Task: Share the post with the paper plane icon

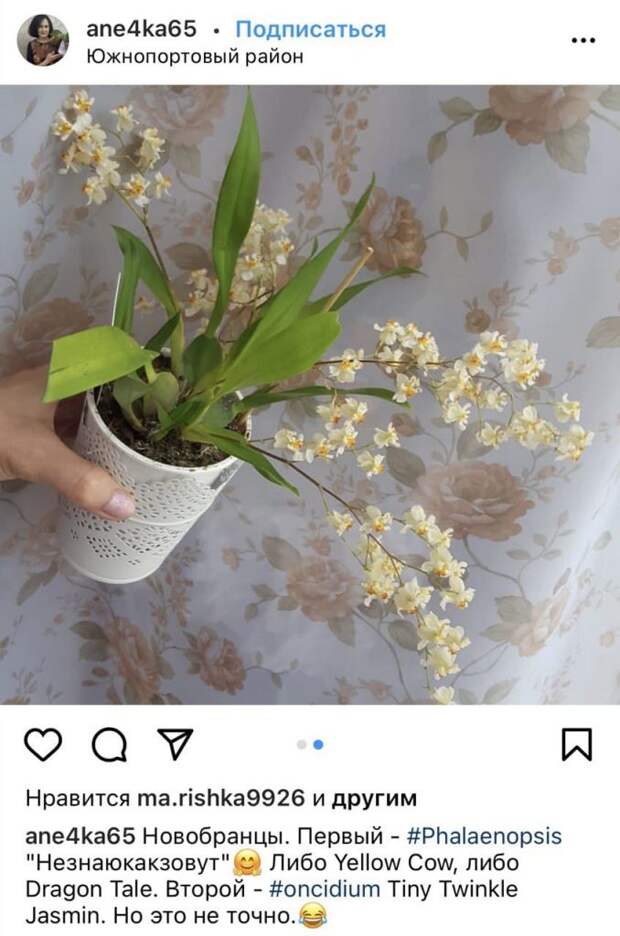Action: tap(174, 744)
